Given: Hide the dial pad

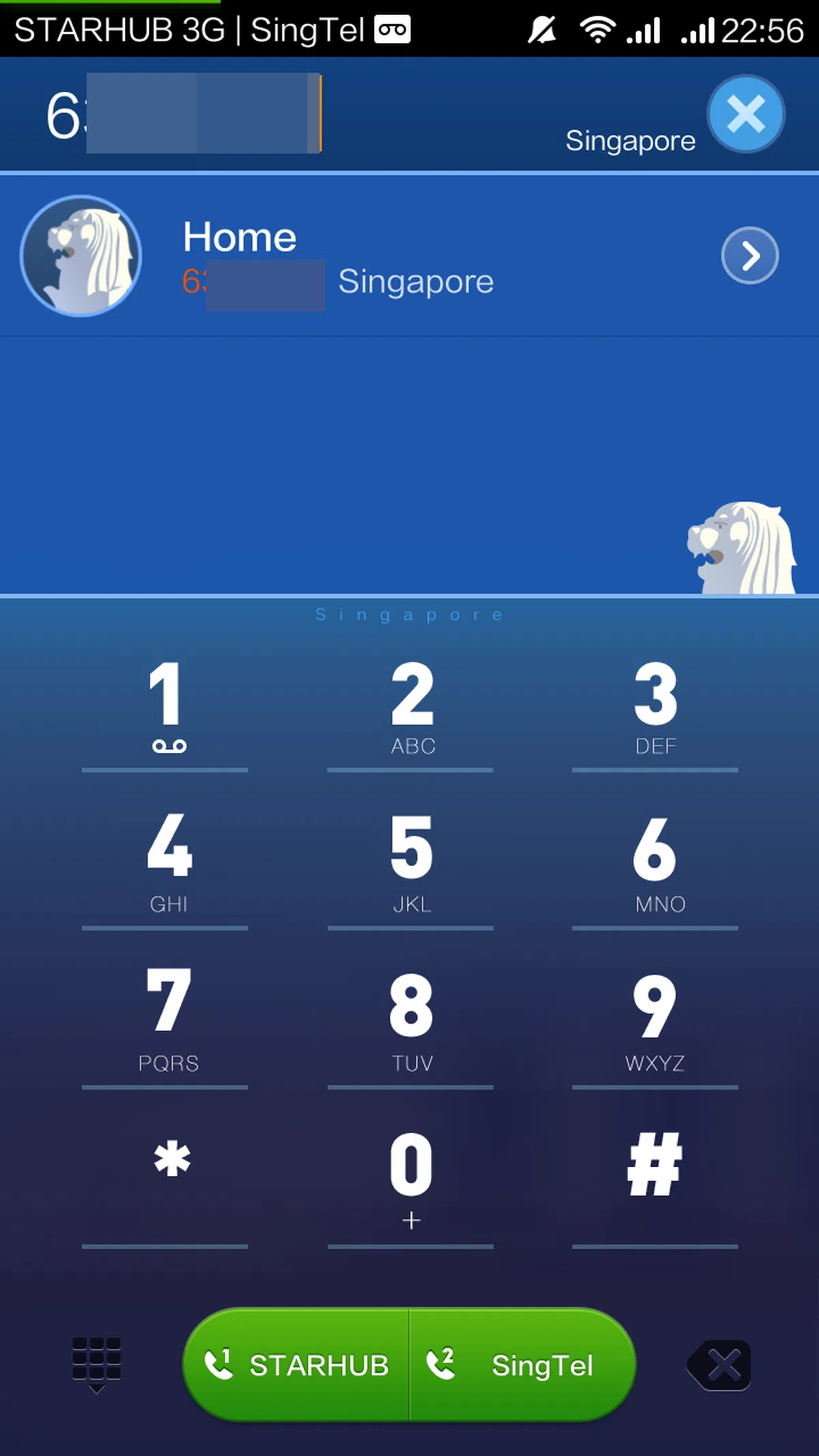Looking at the screenshot, I should [96, 1364].
